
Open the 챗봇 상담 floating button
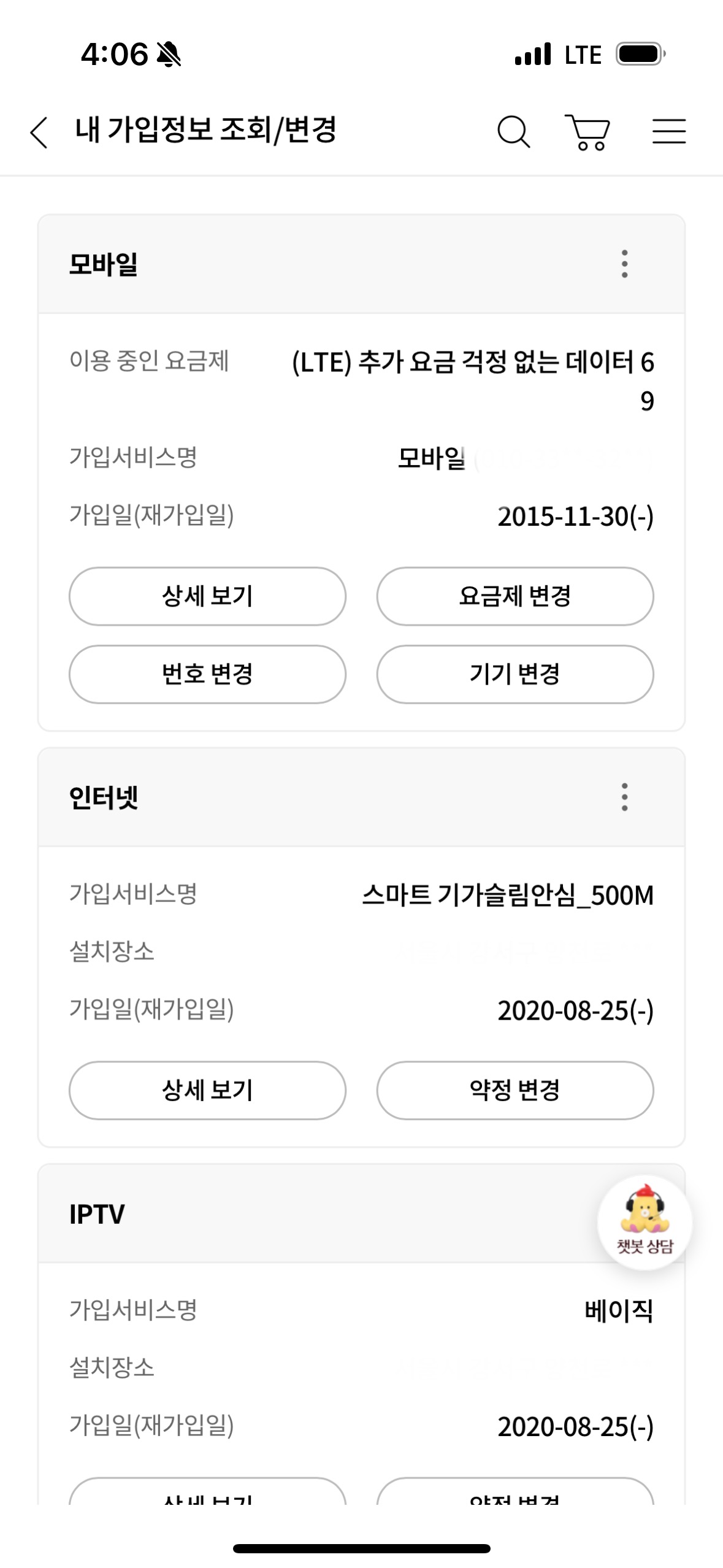[x=645, y=1222]
